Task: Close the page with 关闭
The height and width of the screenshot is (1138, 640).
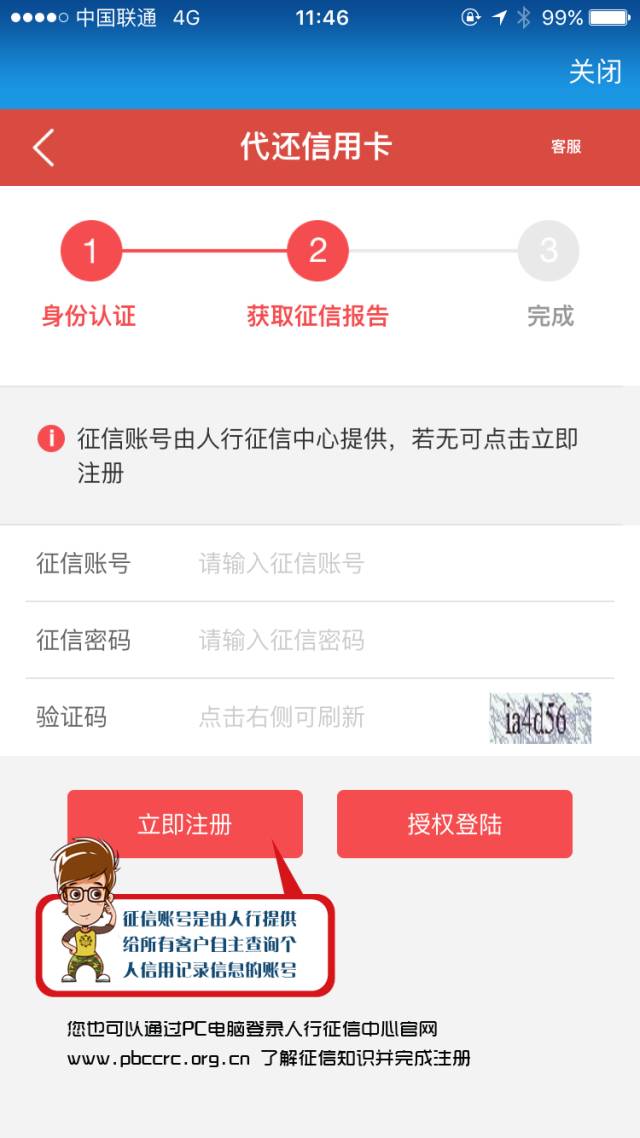Action: pyautogui.click(x=595, y=72)
